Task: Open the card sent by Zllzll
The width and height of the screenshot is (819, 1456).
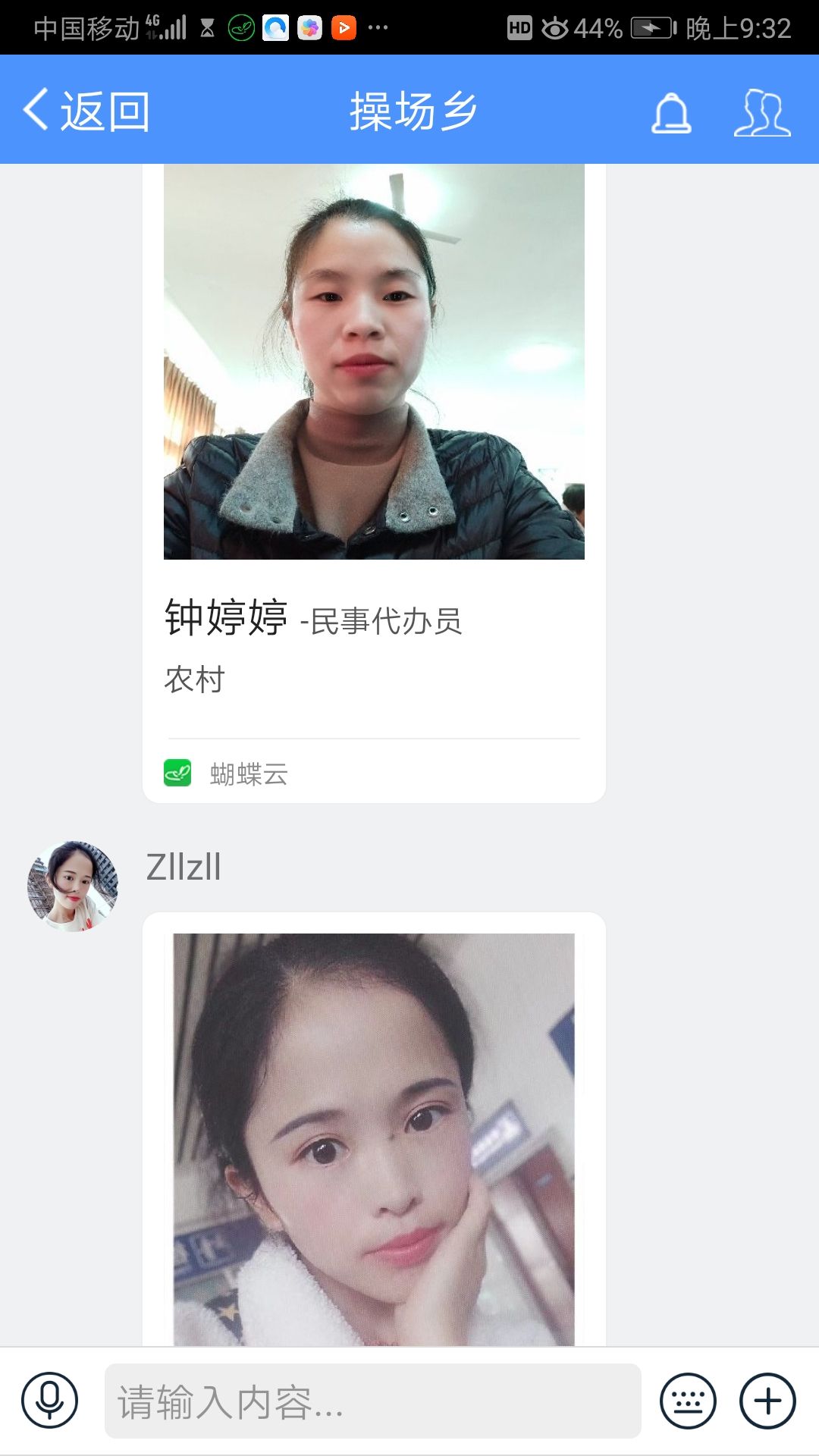Action: click(x=374, y=1137)
